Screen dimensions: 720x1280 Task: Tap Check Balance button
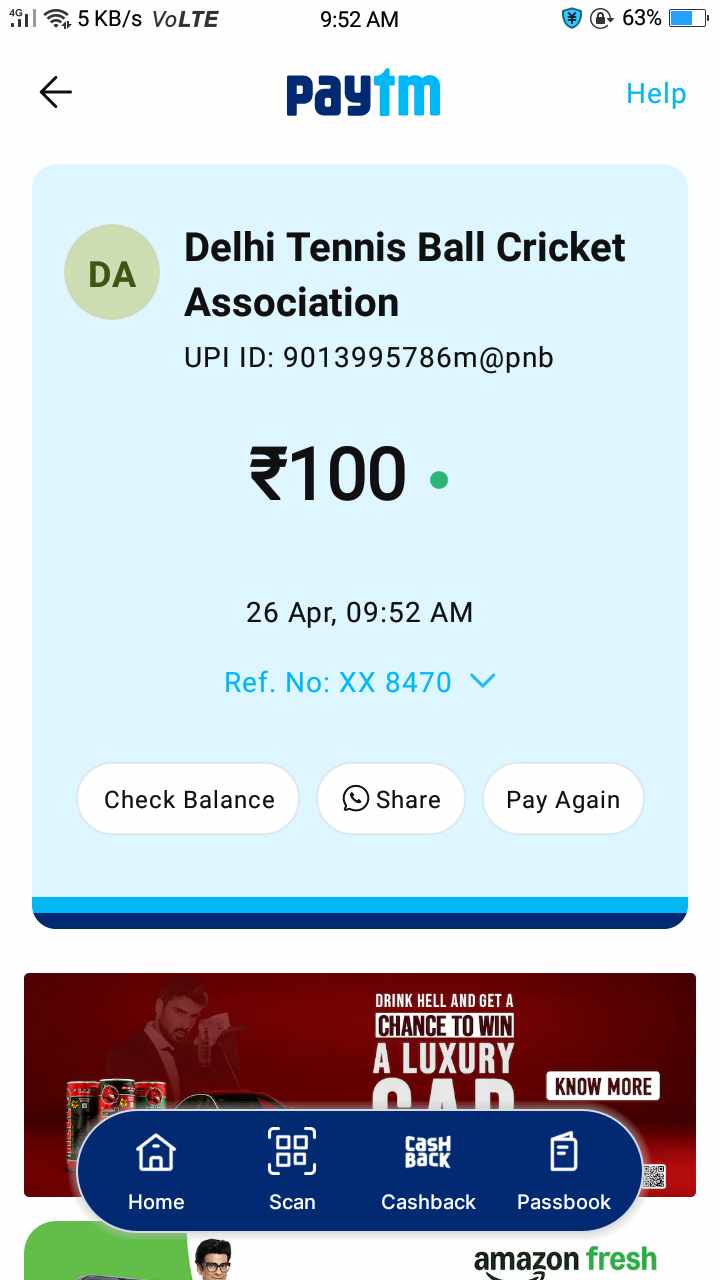(189, 800)
